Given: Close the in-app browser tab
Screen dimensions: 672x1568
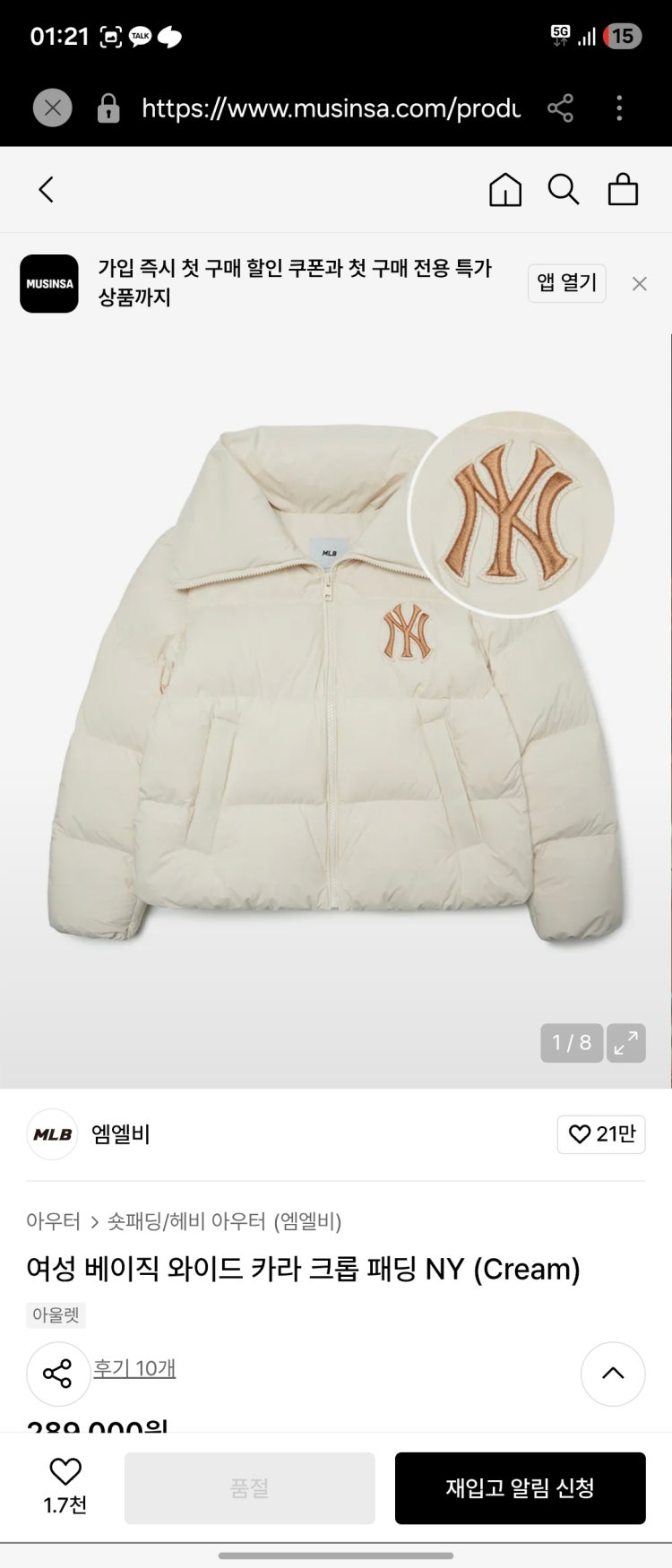Looking at the screenshot, I should tap(52, 109).
